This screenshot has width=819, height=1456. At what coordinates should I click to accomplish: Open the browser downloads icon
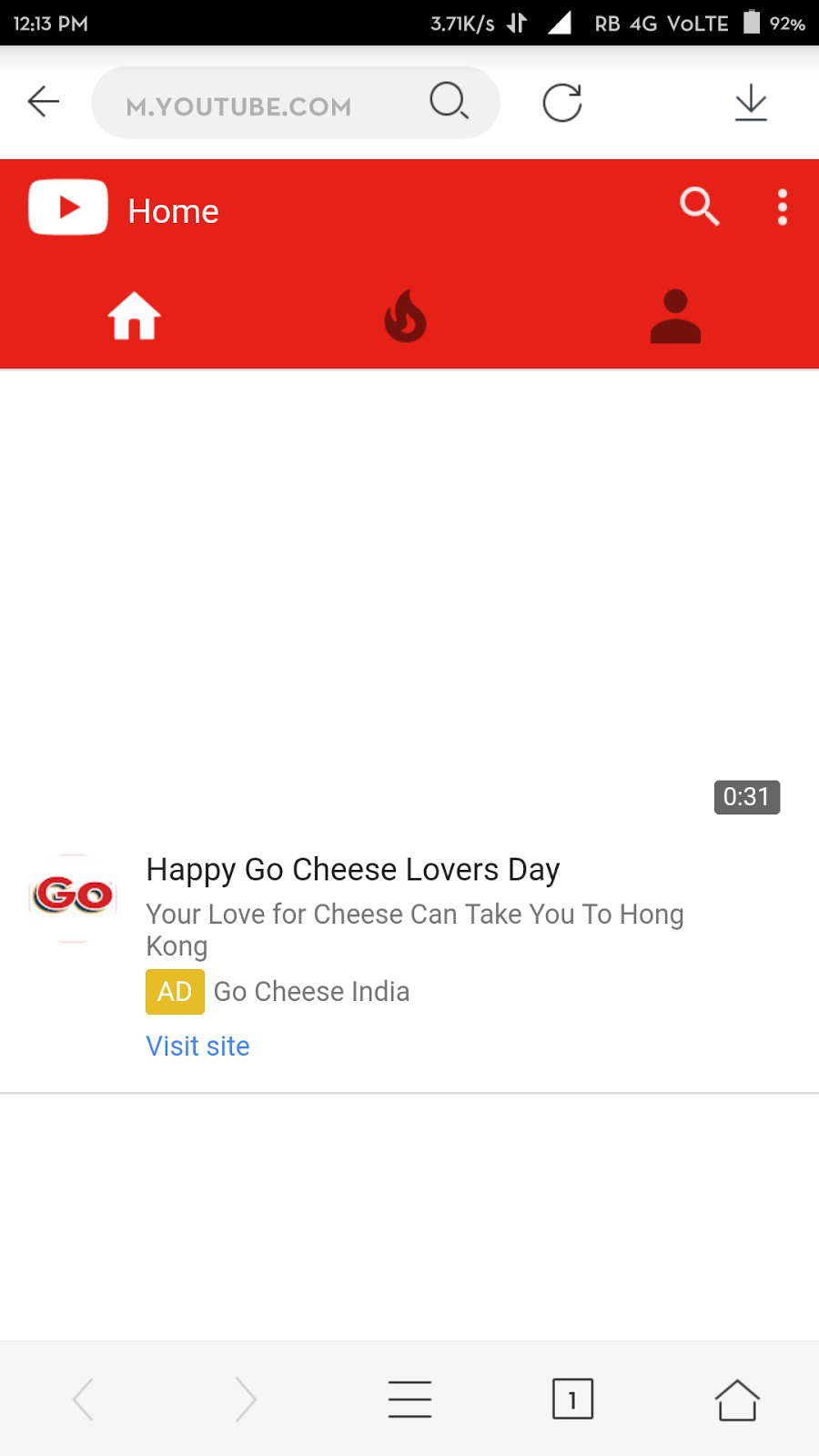pos(751,103)
